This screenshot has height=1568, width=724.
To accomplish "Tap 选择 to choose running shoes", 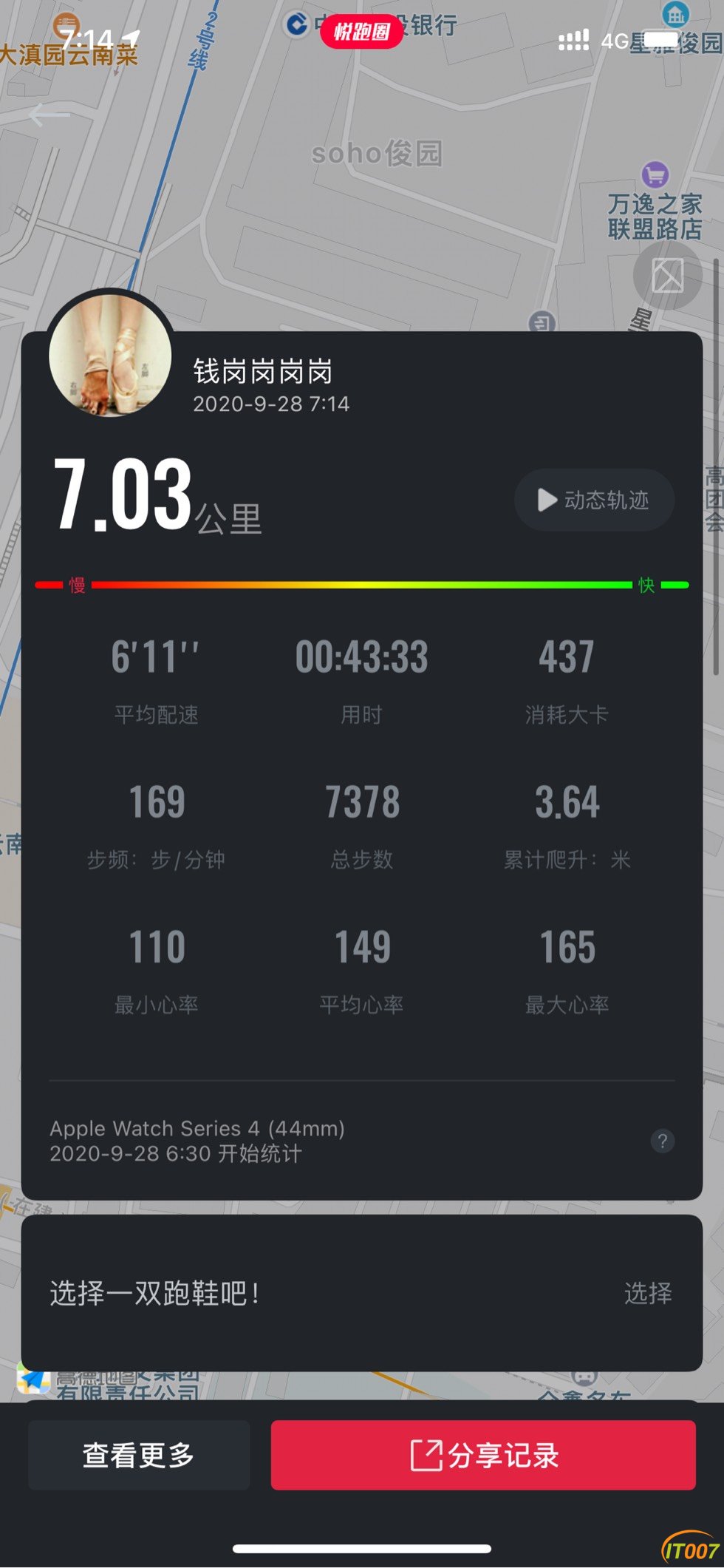I will click(x=647, y=1293).
